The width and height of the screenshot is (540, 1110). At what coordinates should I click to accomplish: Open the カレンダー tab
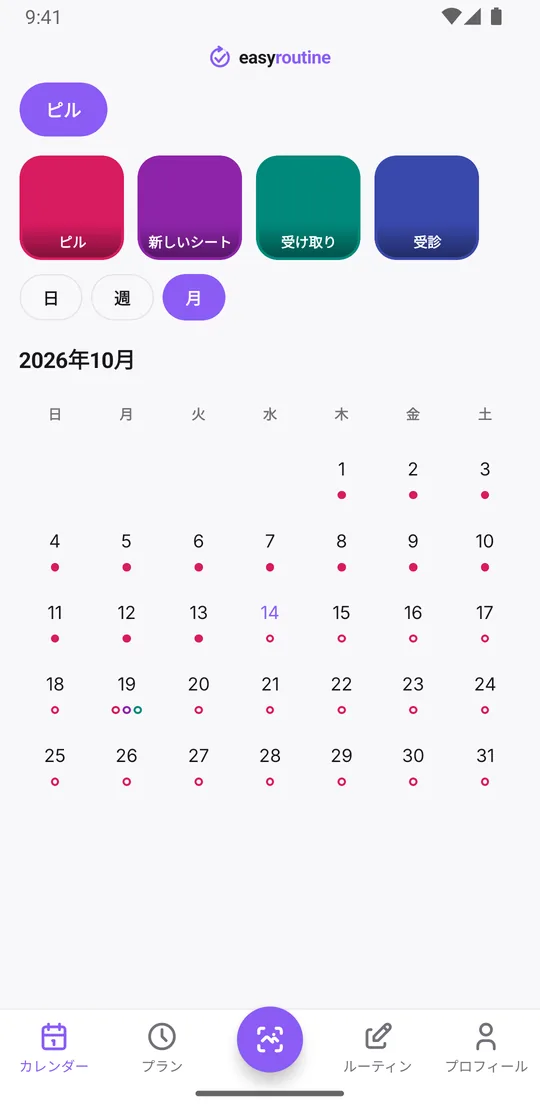point(54,1048)
